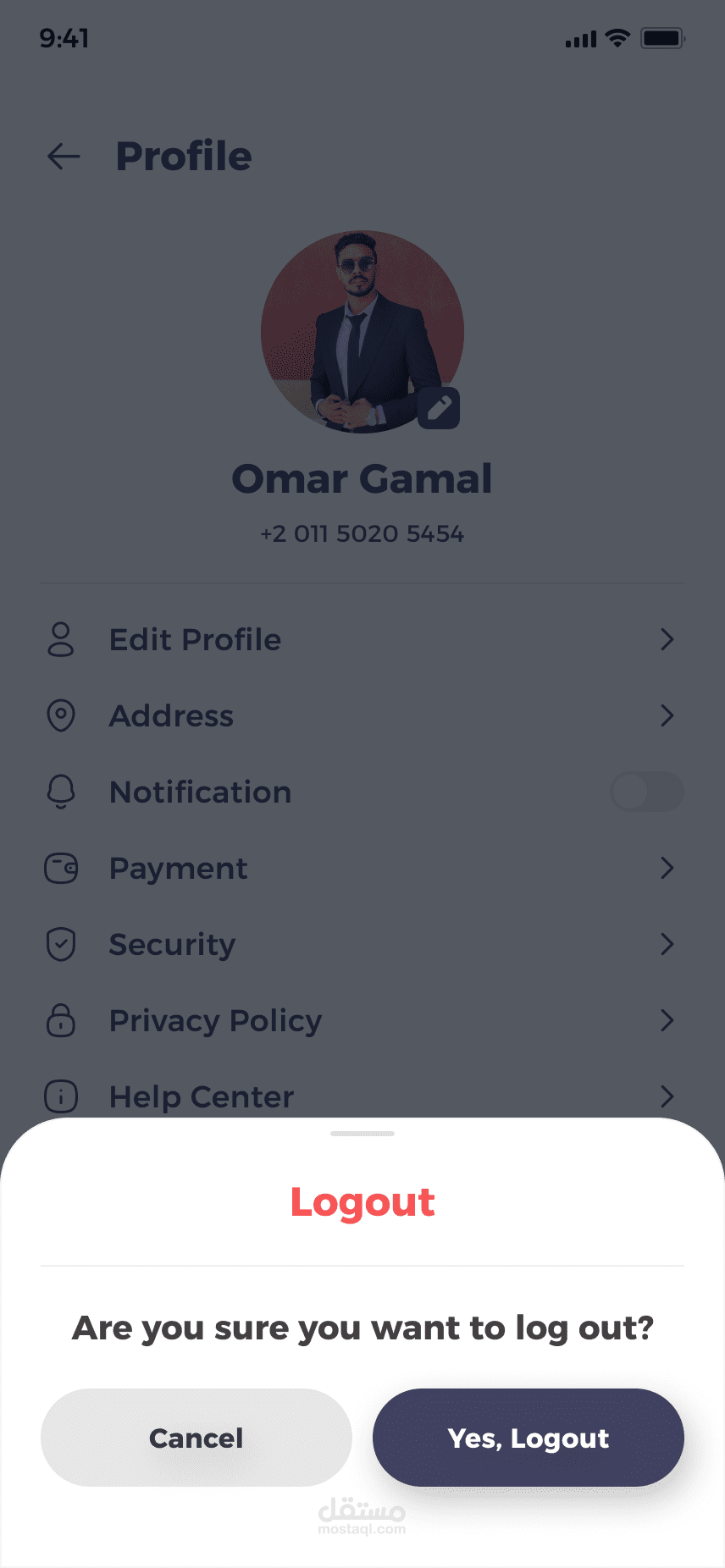Toggle the Notification switch

(646, 792)
